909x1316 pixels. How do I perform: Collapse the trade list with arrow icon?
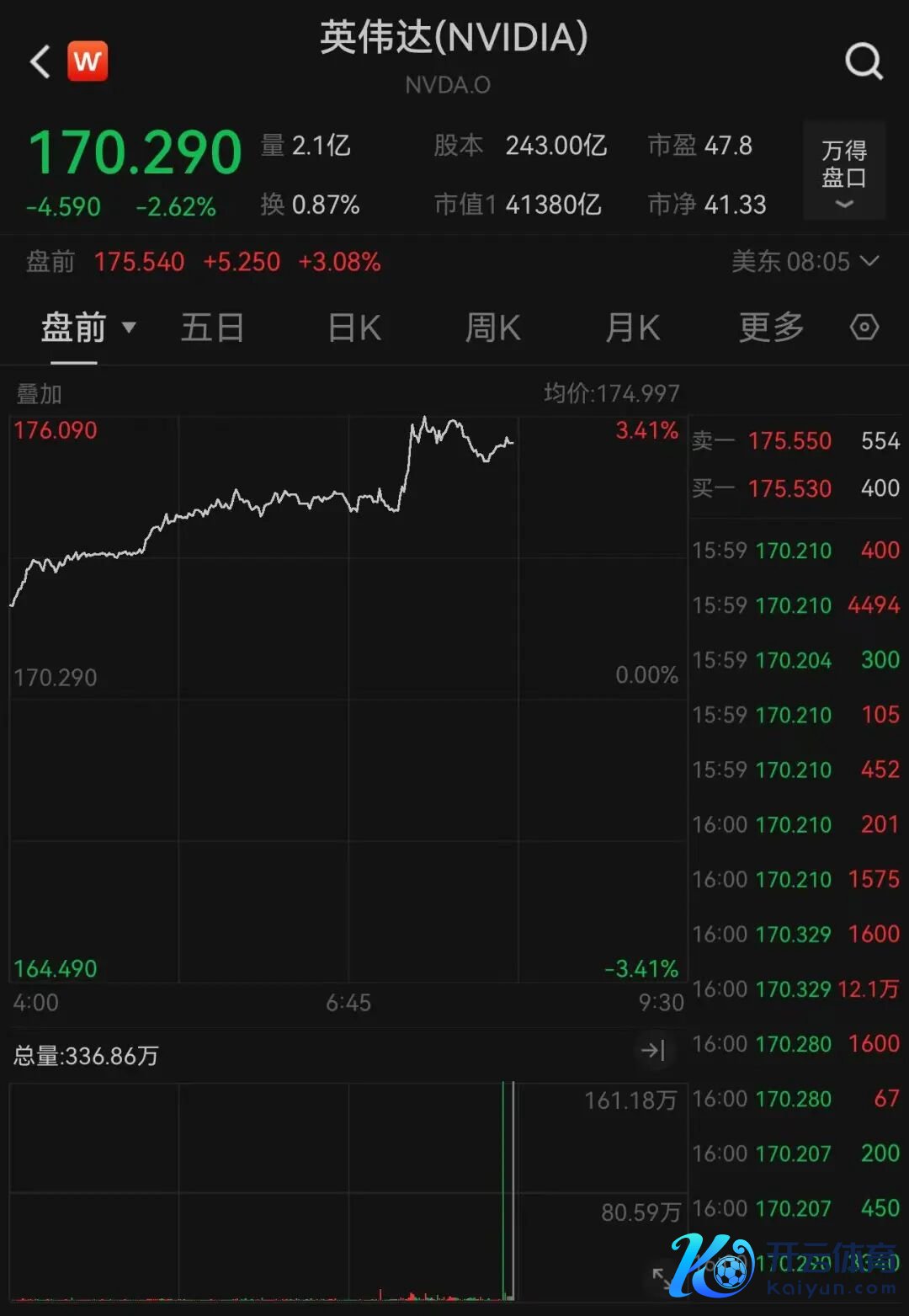click(x=653, y=1050)
